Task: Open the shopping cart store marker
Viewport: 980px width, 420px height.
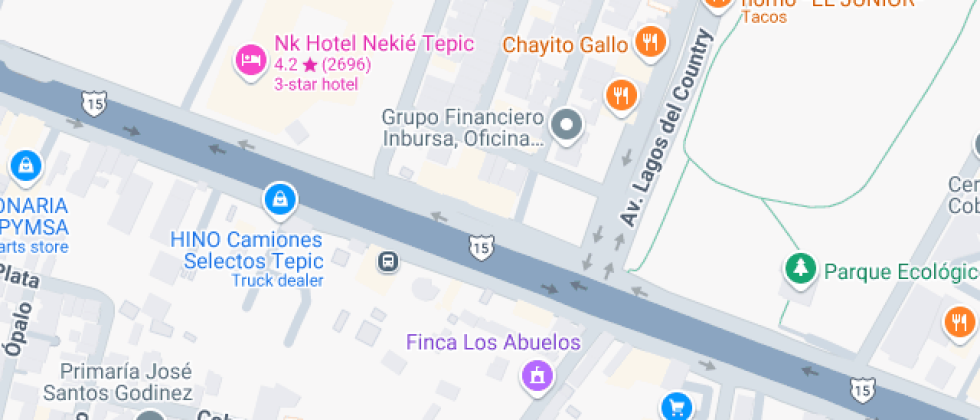Action: (678, 406)
